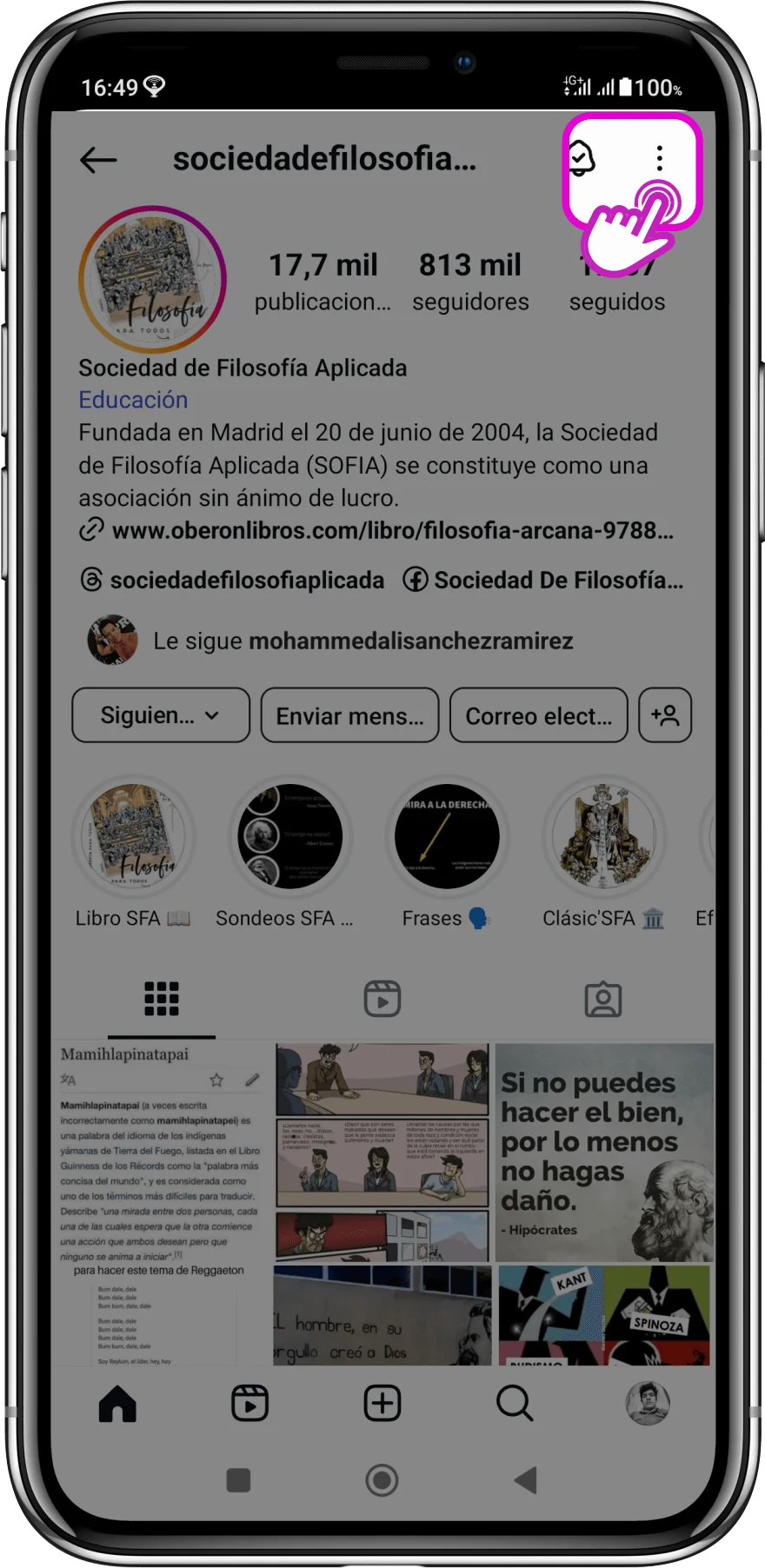Go back with the arrow

pyautogui.click(x=98, y=159)
